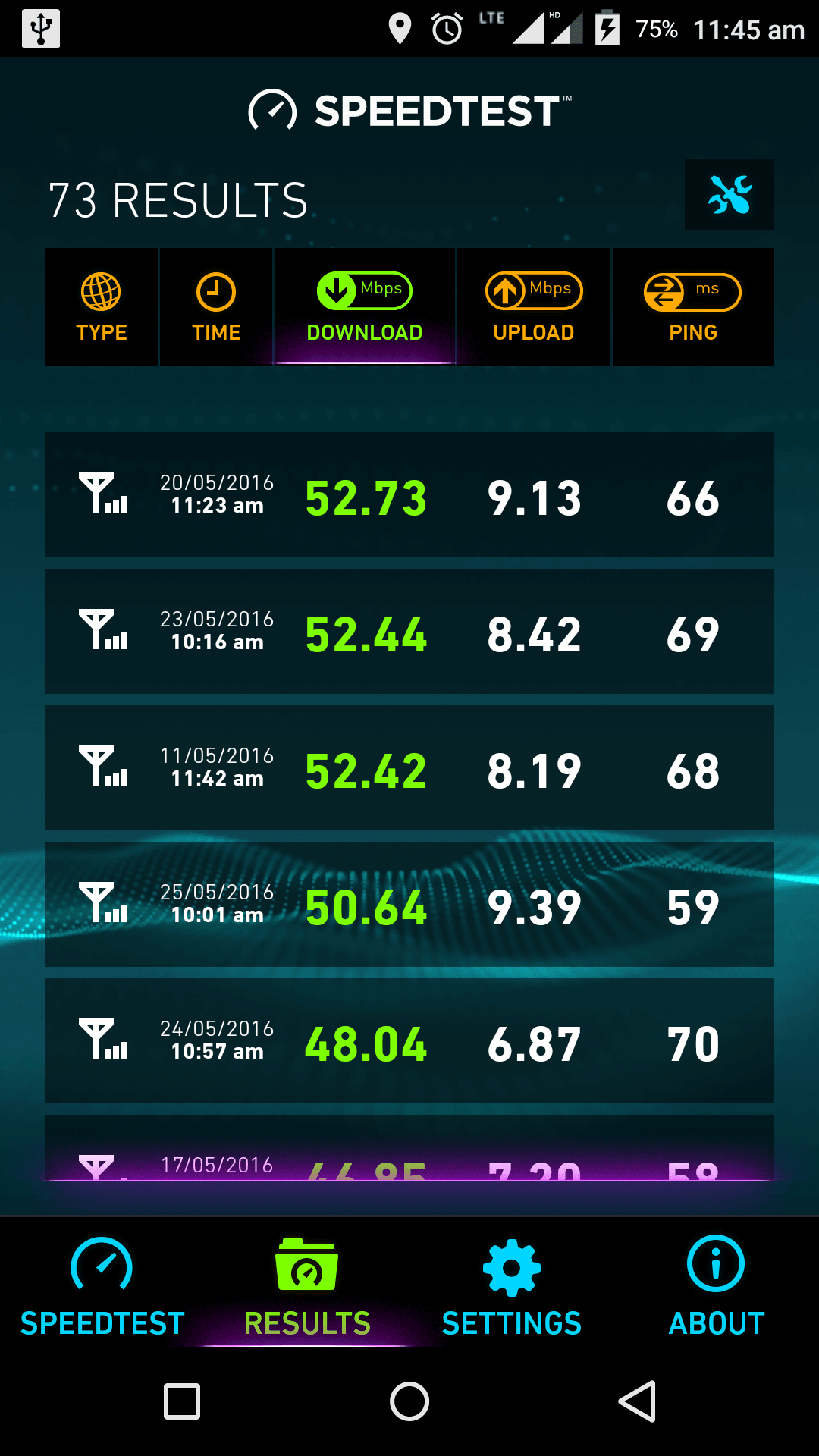The height and width of the screenshot is (1456, 819).
Task: Tap the system back button
Action: tap(638, 1401)
